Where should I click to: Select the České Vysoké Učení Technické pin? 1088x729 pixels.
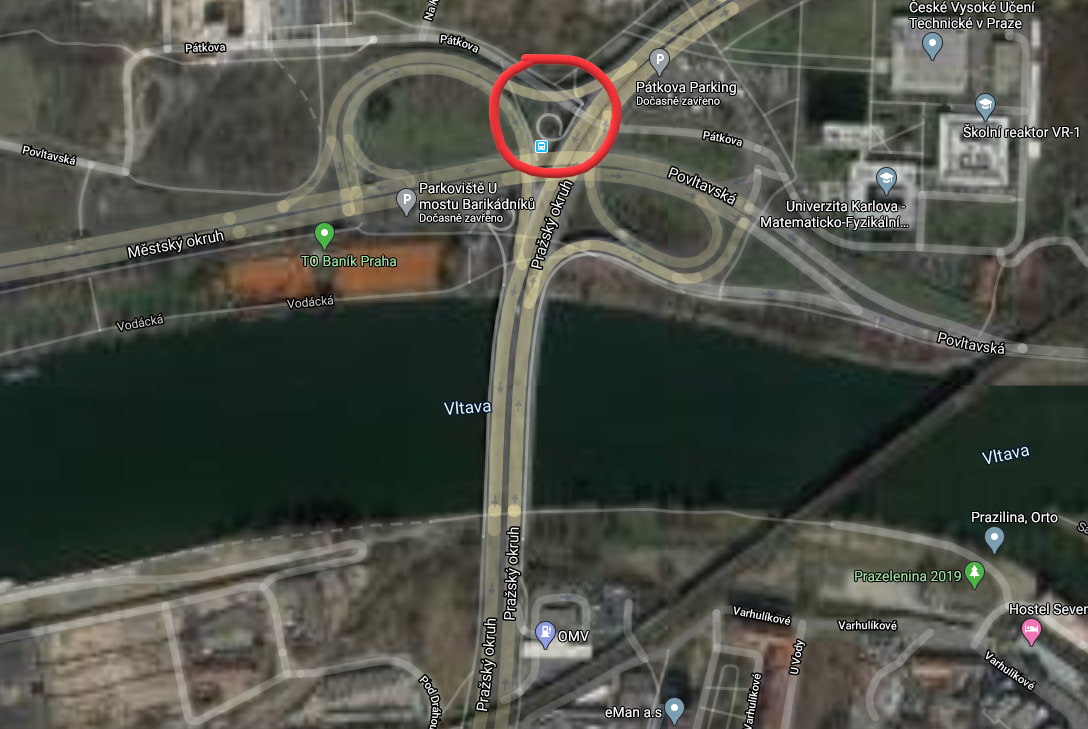932,44
